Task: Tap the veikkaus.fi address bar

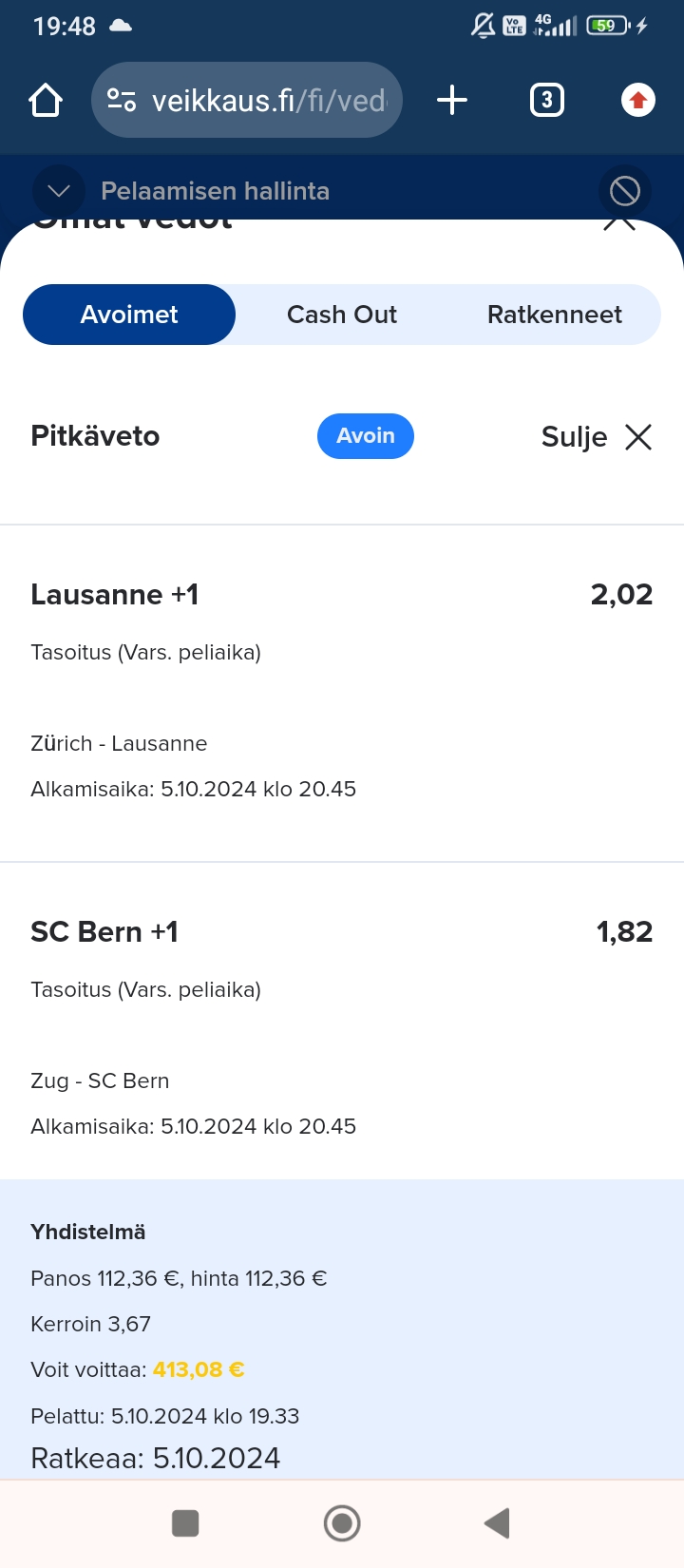Action: [x=247, y=100]
